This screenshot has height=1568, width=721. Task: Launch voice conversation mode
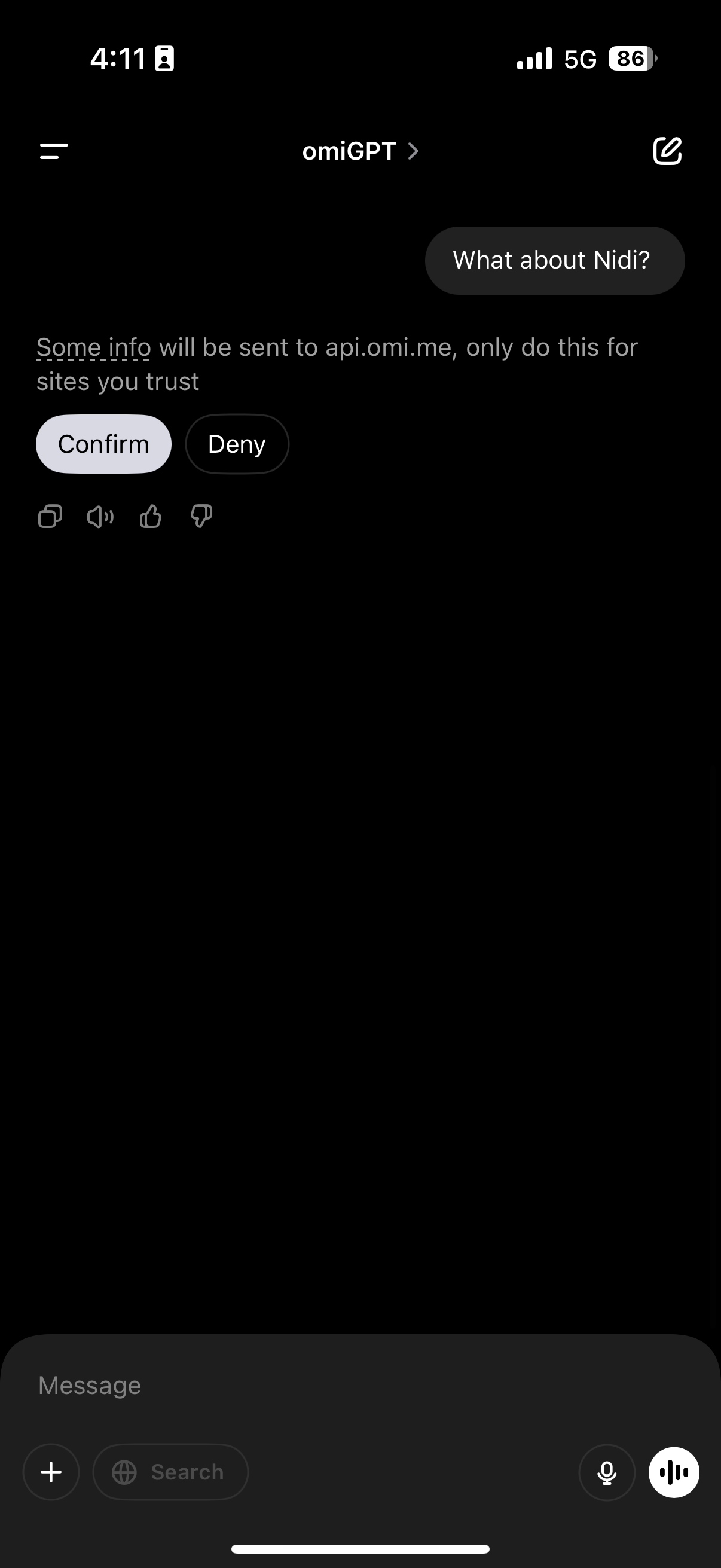(674, 1472)
